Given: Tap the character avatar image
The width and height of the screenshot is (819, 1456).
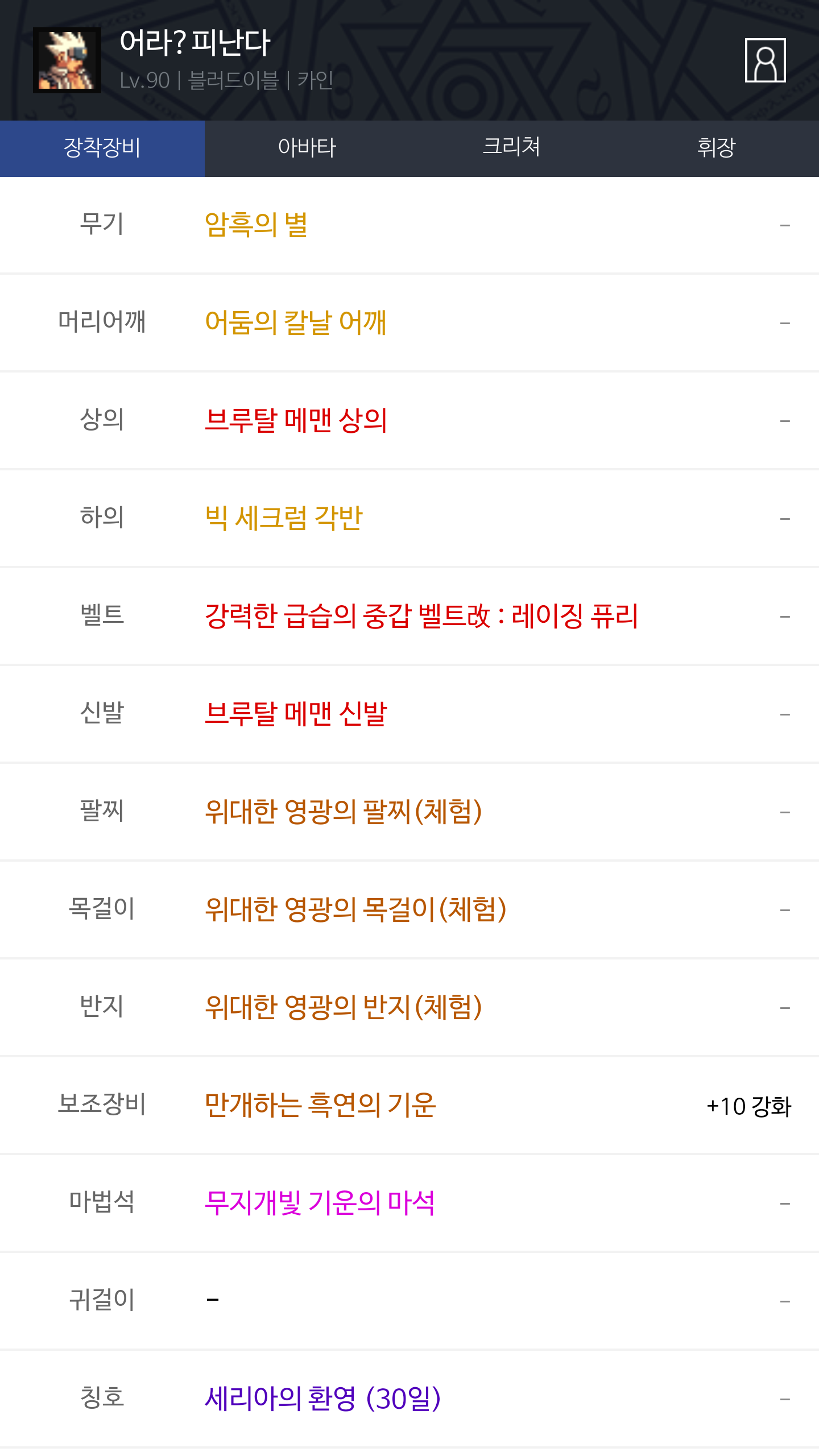Looking at the screenshot, I should tap(67, 60).
